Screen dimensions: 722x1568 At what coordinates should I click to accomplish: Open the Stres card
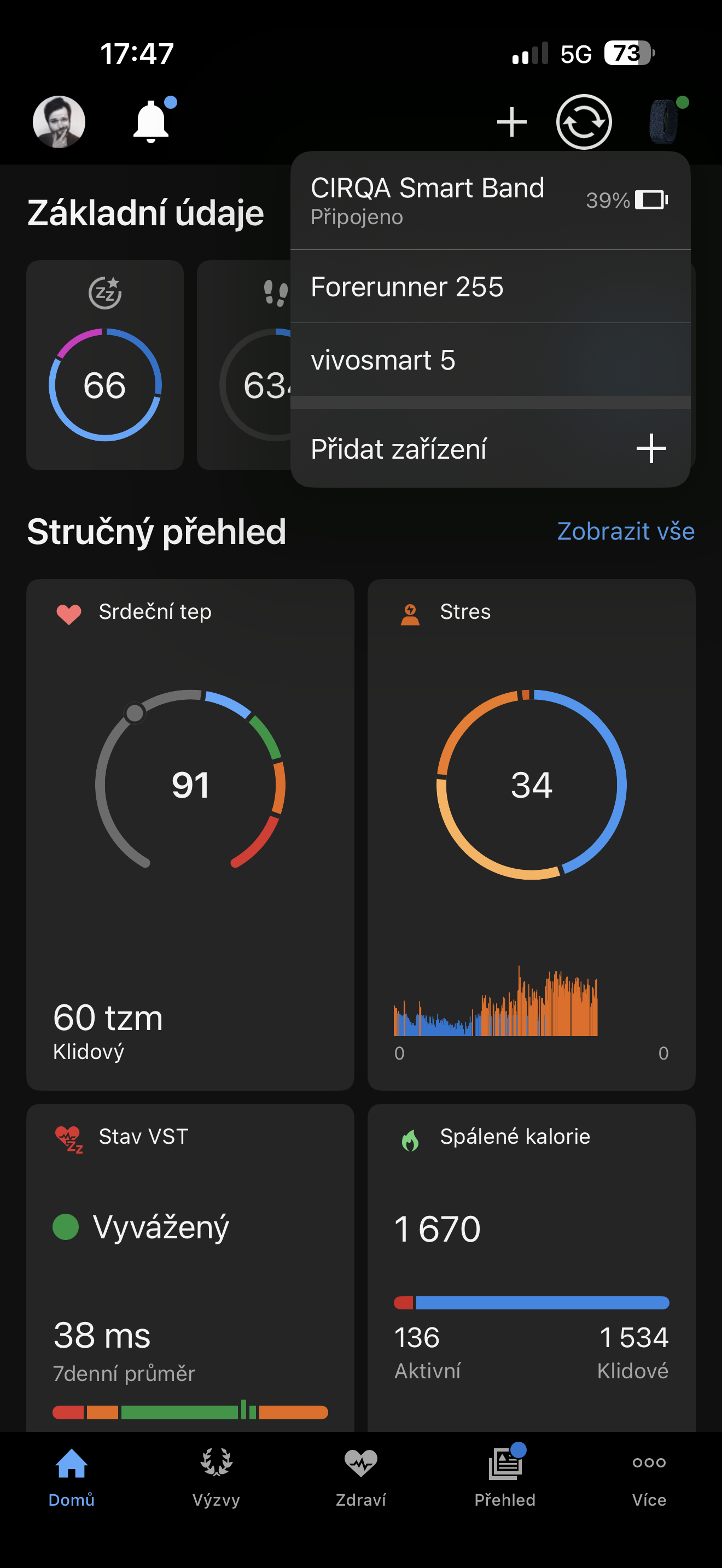(x=531, y=834)
